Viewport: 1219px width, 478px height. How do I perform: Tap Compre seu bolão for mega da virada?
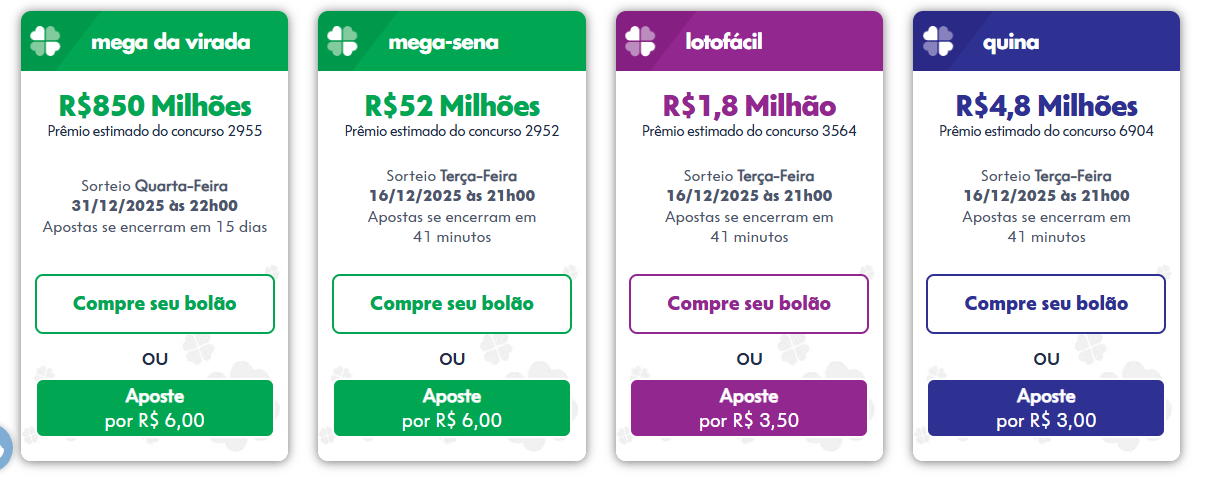(x=155, y=303)
